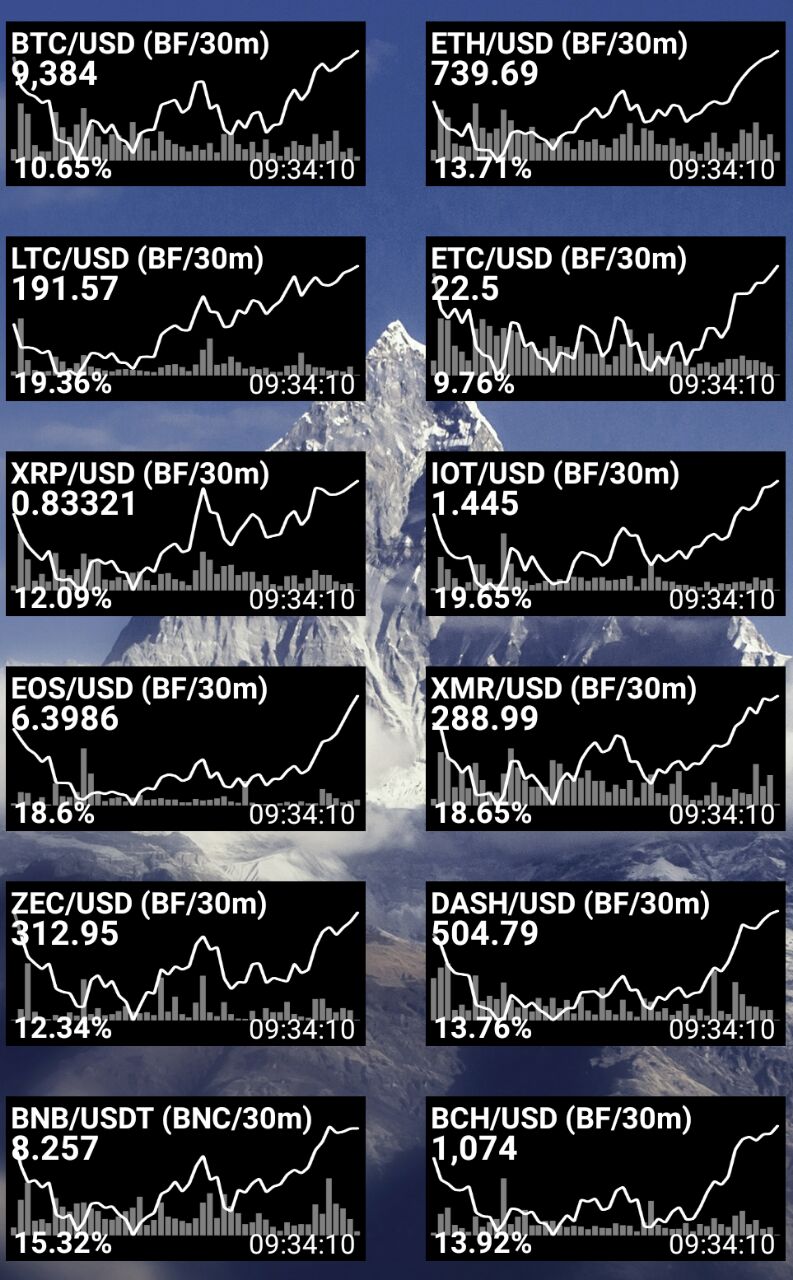
Task: Select the DASH/USD chart widget
Action: pos(606,964)
